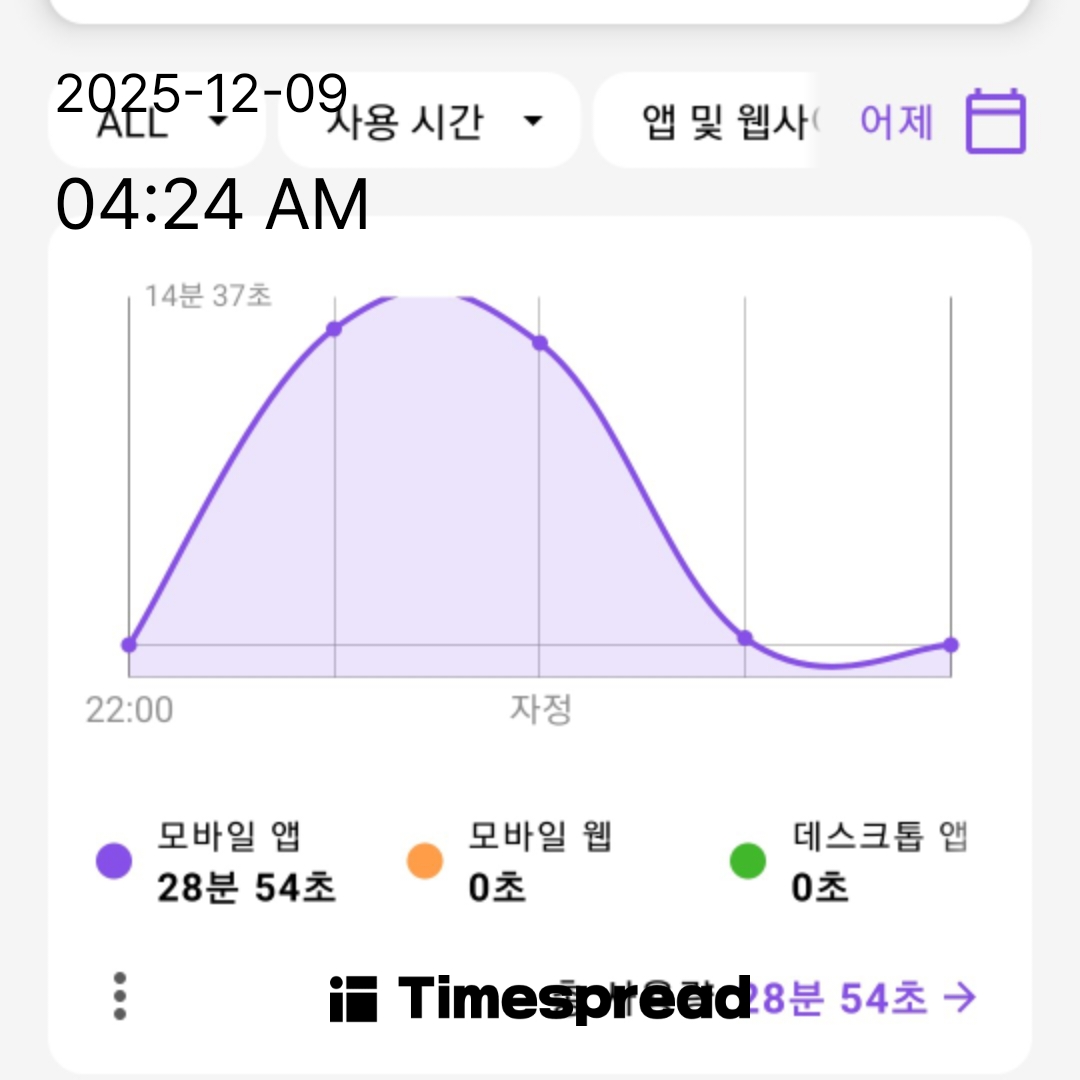Expand the 사용 시간 dropdown

430,121
